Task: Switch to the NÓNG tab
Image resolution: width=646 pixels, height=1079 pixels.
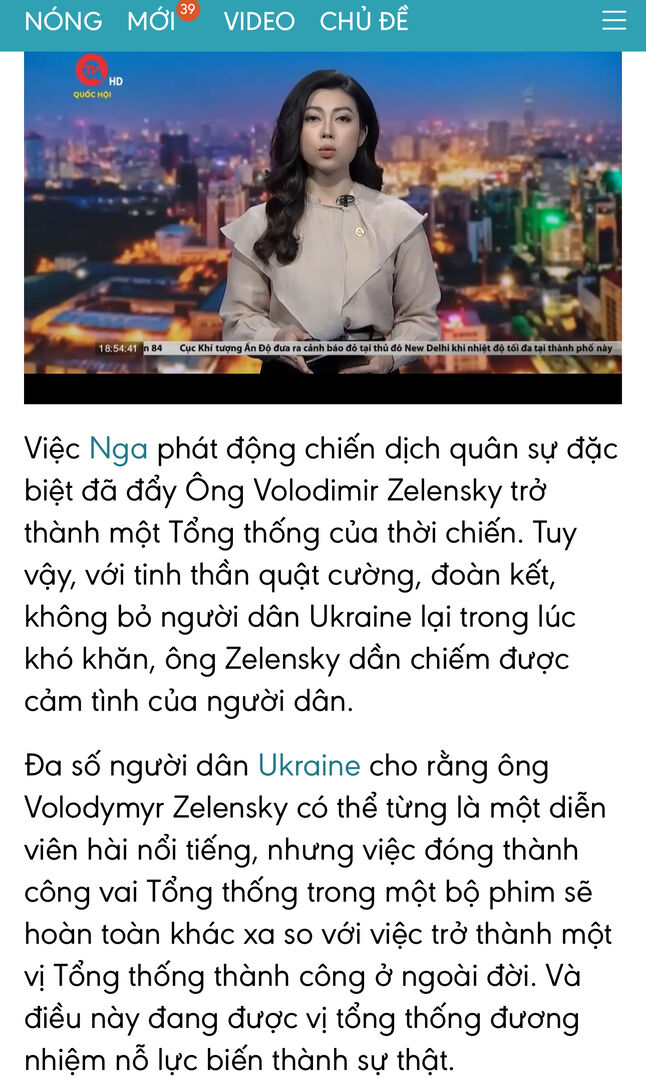Action: [63, 21]
